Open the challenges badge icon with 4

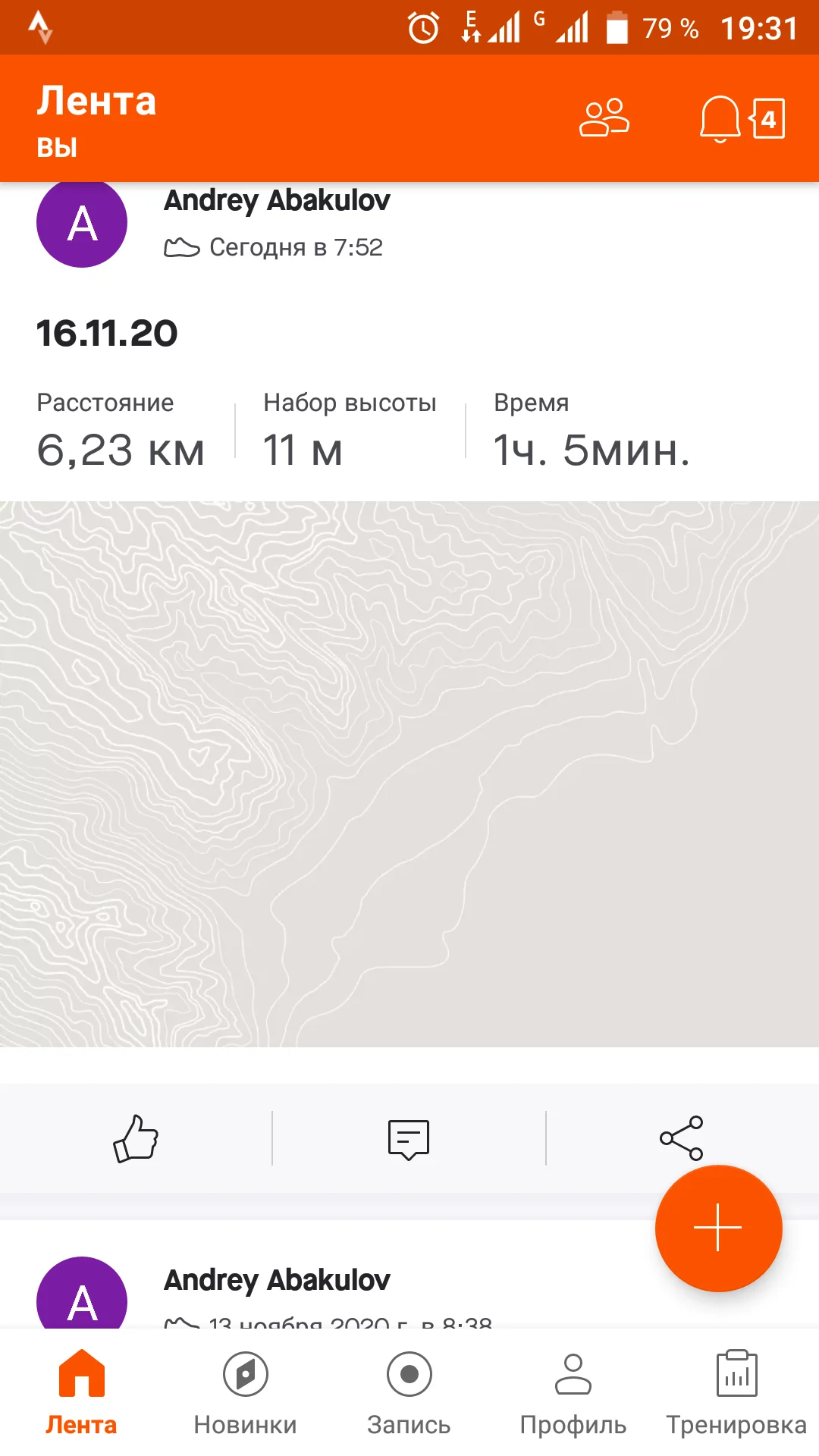point(768,119)
